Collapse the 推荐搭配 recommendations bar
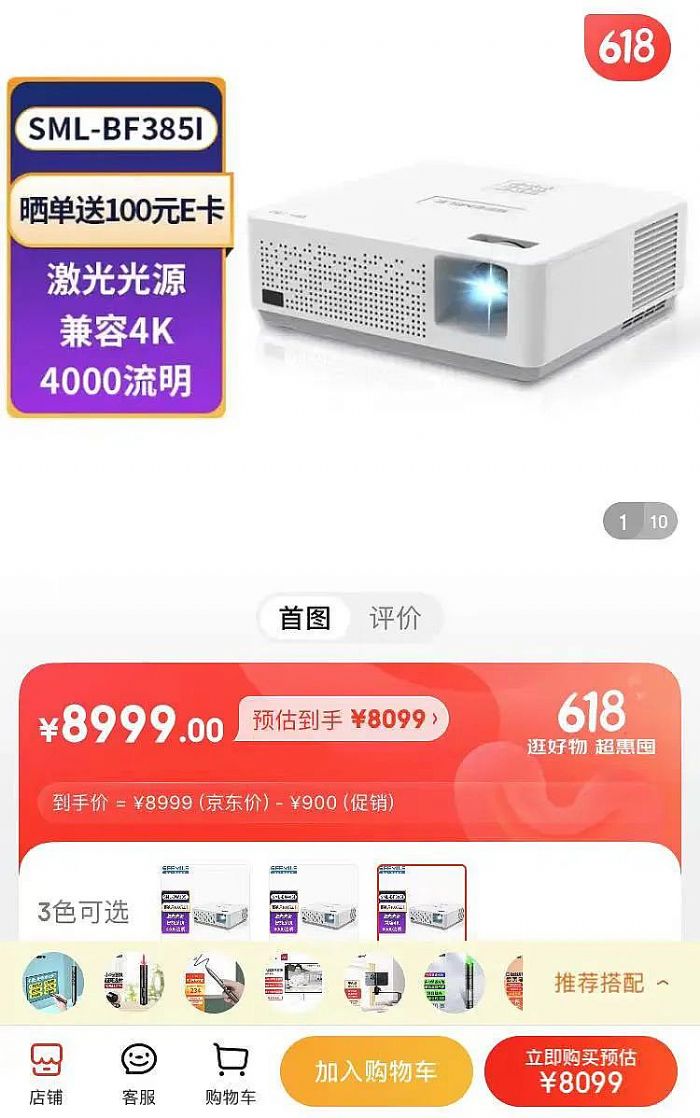This screenshot has width=700, height=1118. tap(612, 983)
